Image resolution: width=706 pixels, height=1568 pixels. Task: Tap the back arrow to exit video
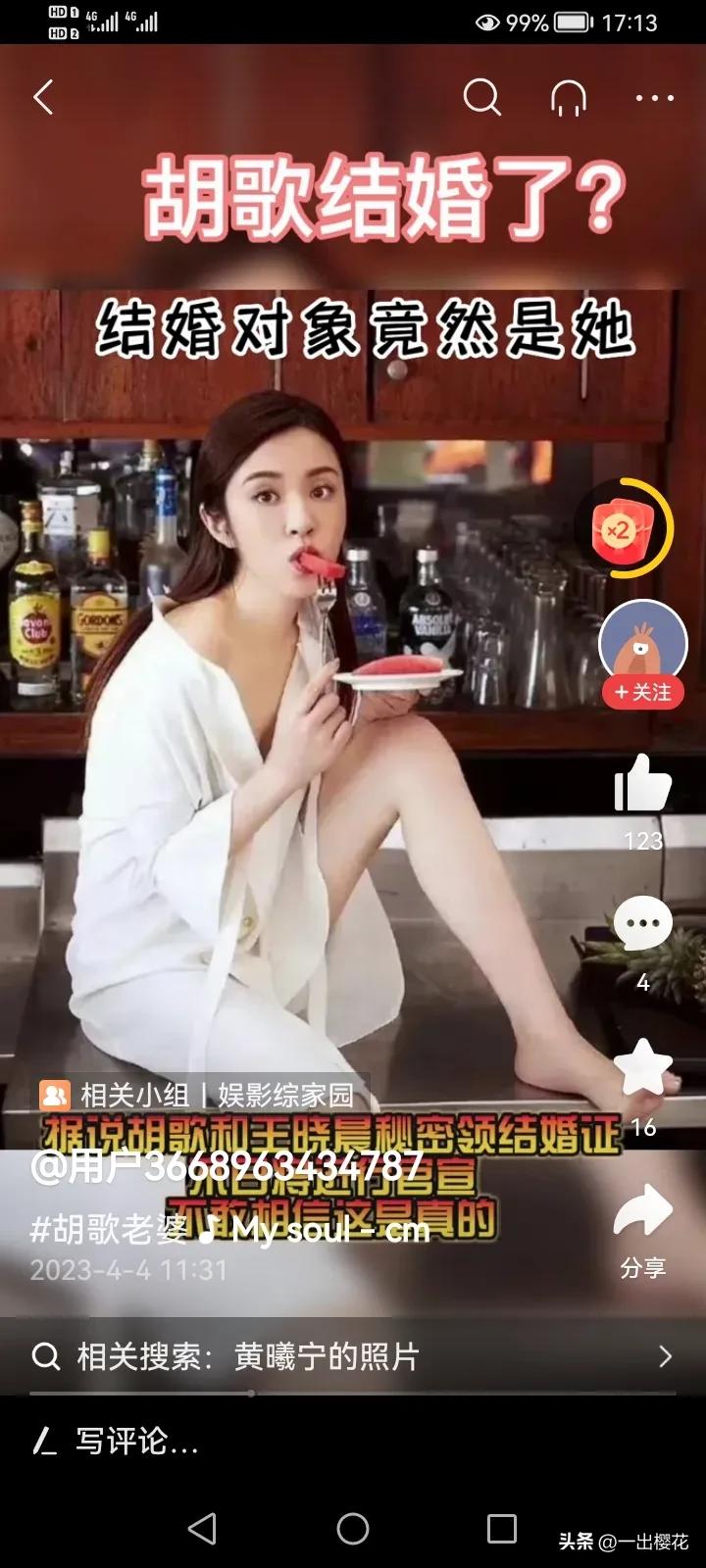coord(43,98)
